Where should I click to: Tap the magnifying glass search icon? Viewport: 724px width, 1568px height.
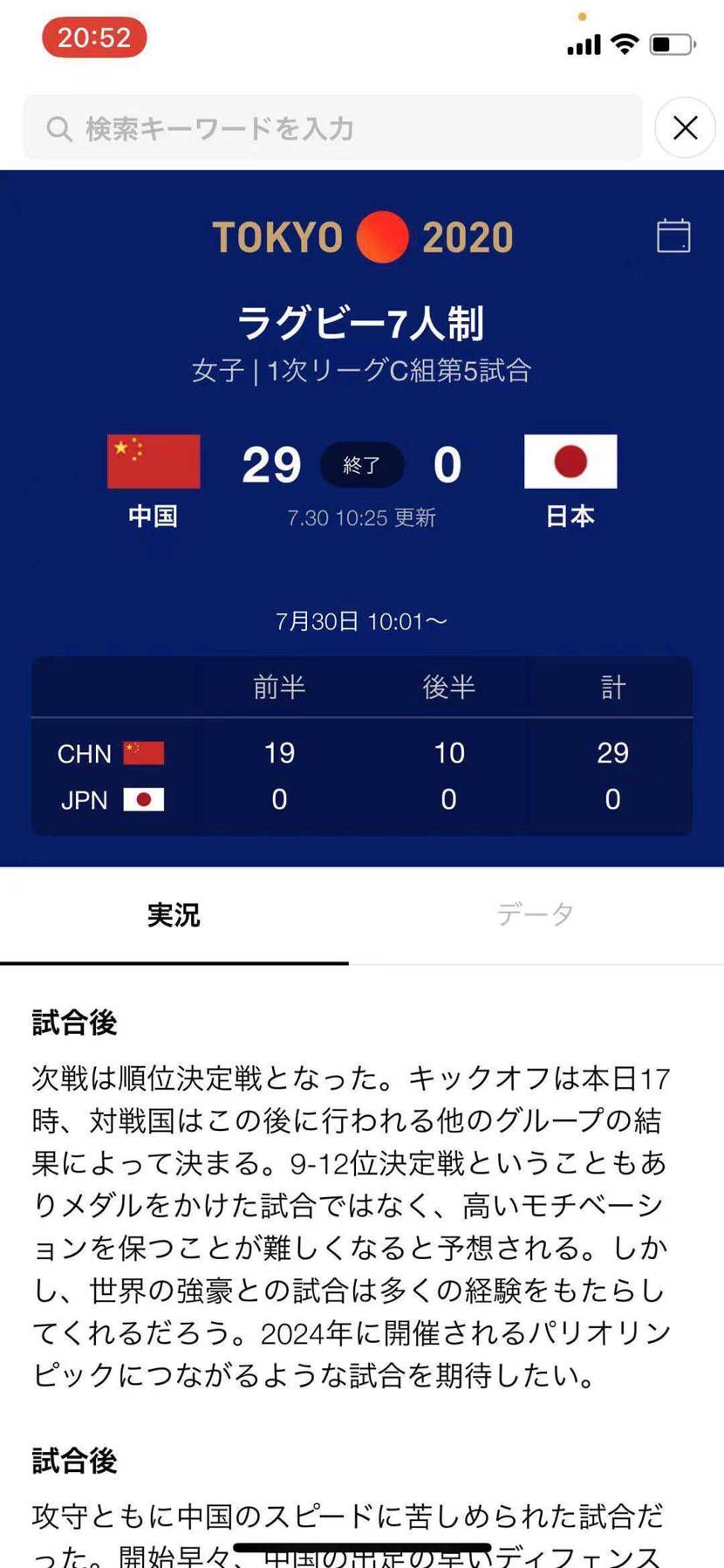[58, 127]
